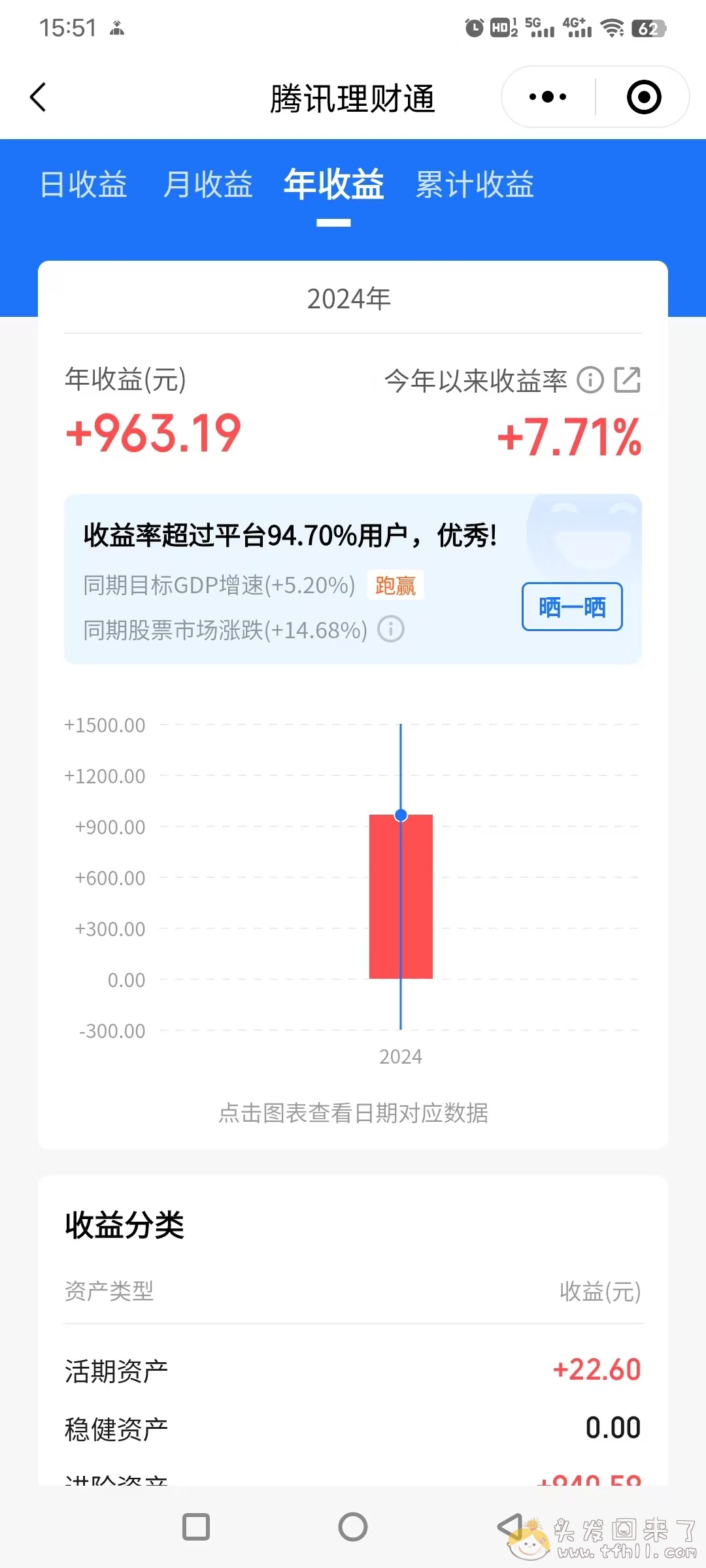
Task: Open info for 今年以来收益率
Action: [590, 380]
